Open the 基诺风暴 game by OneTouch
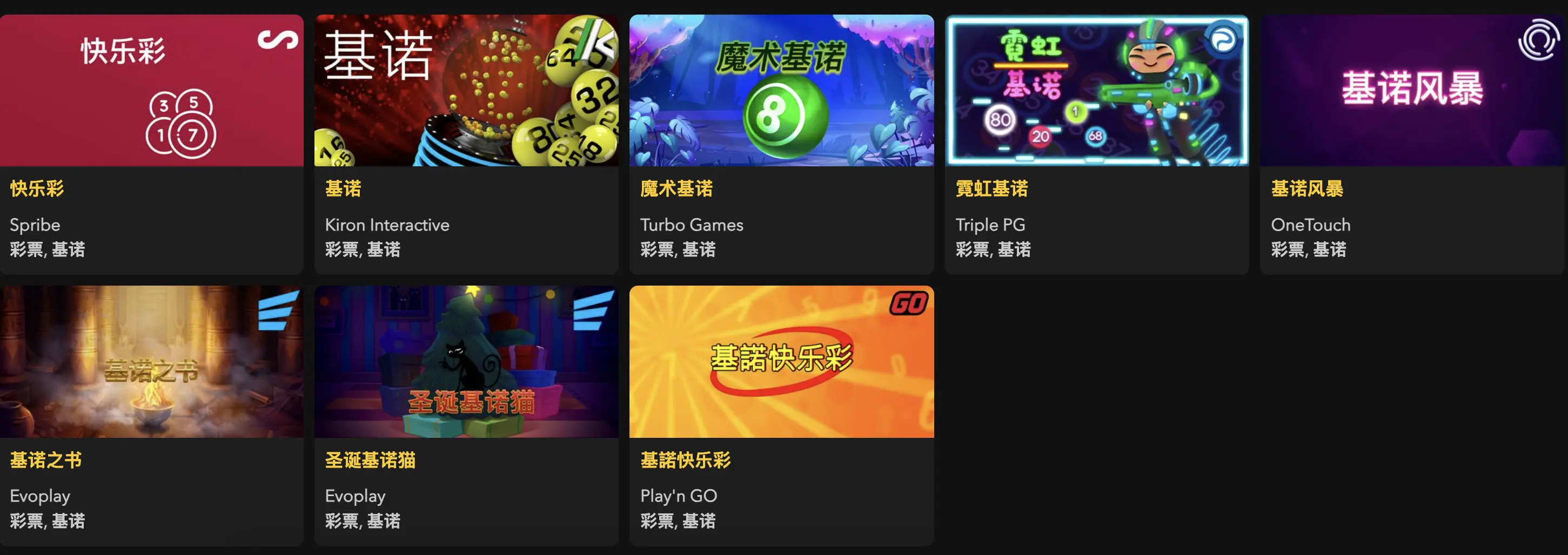The height and width of the screenshot is (555, 1568). coord(1412,91)
